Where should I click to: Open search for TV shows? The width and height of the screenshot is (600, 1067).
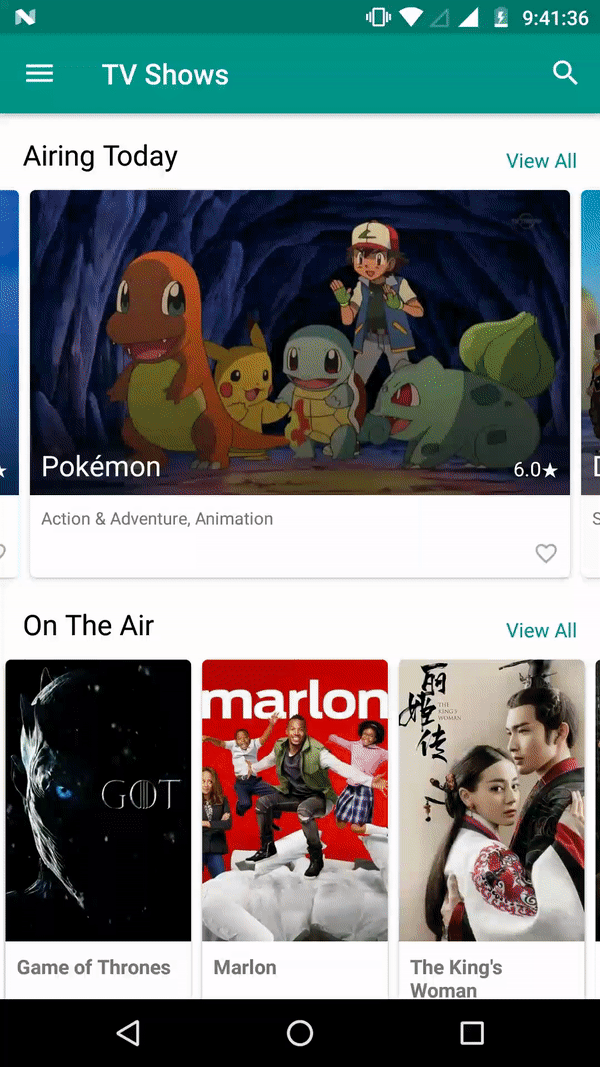point(565,73)
